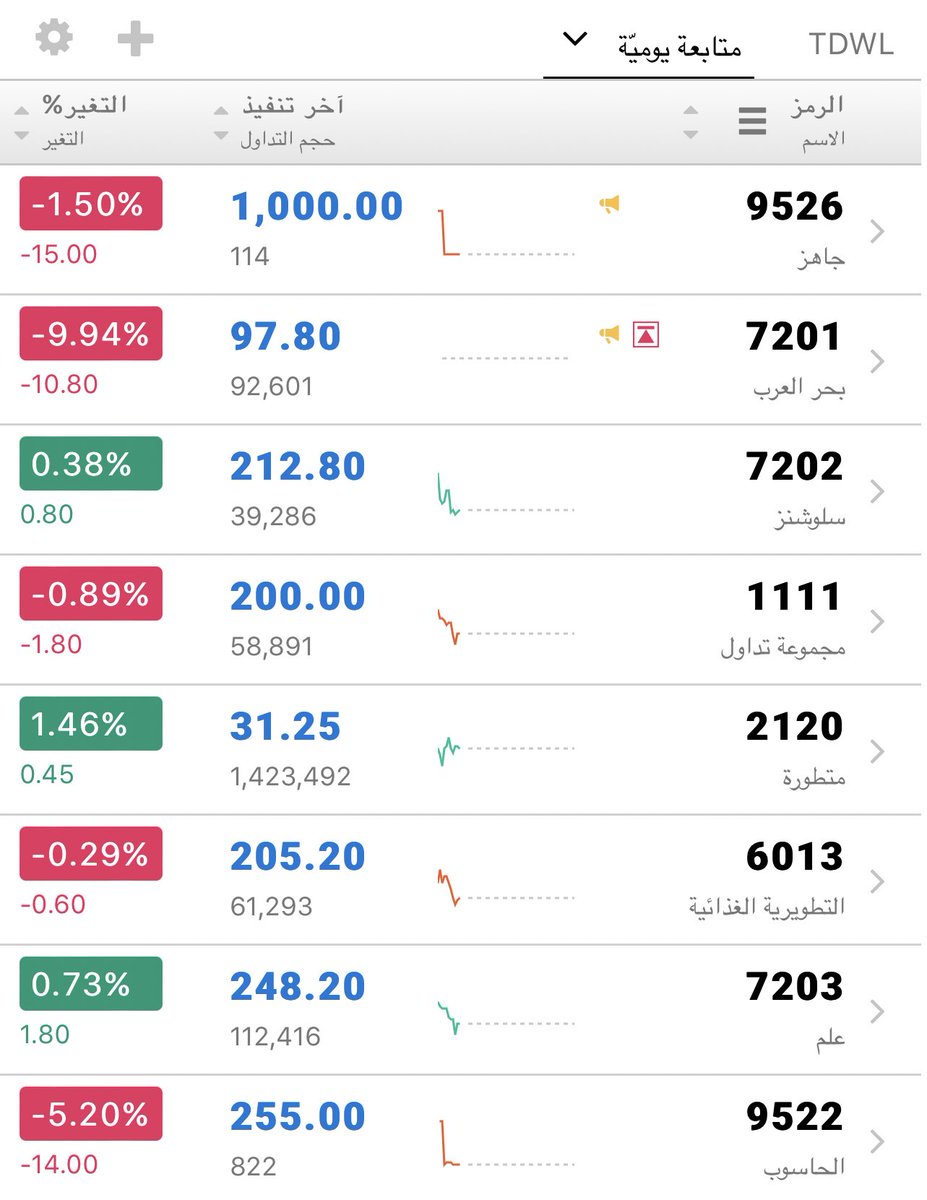The height and width of the screenshot is (1200, 927).
Task: Open stock 9522 الحاسوب details
Action: tap(795, 1139)
